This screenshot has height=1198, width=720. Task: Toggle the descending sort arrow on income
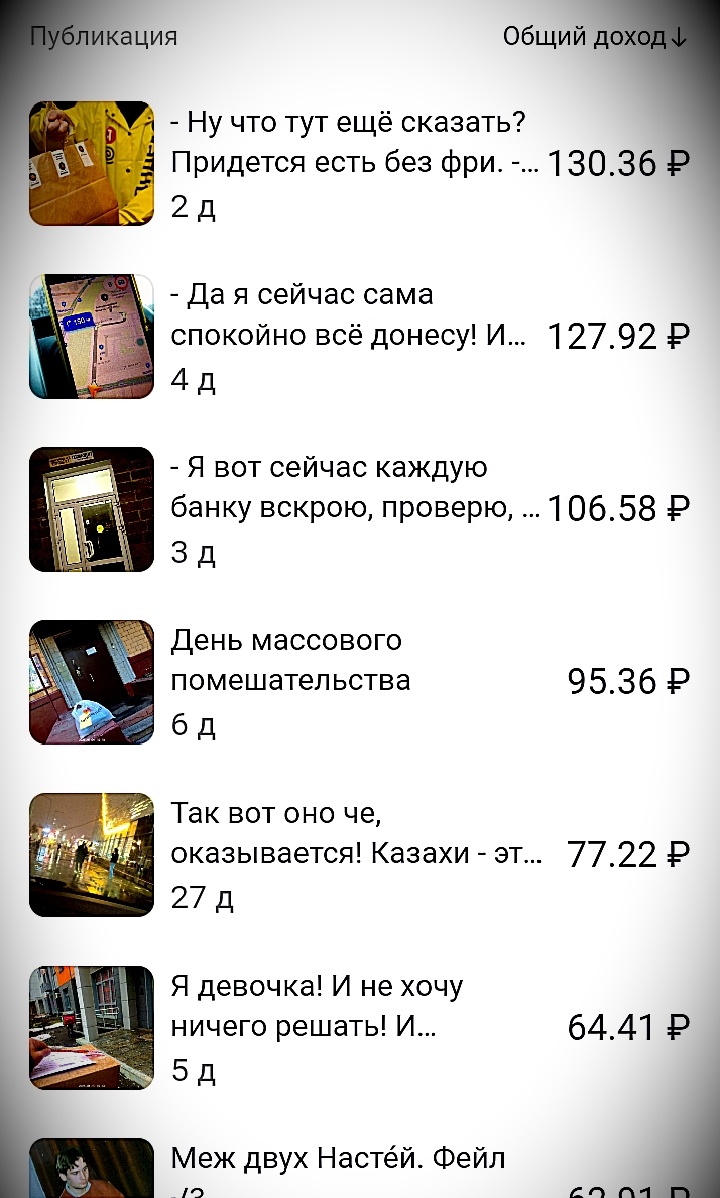point(679,36)
